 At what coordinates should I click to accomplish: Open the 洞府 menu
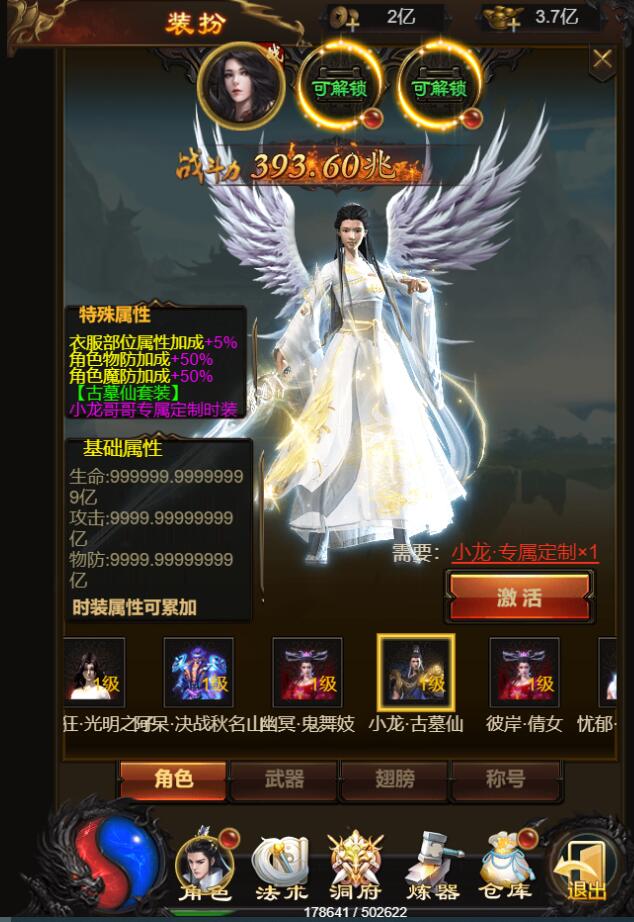point(356,866)
